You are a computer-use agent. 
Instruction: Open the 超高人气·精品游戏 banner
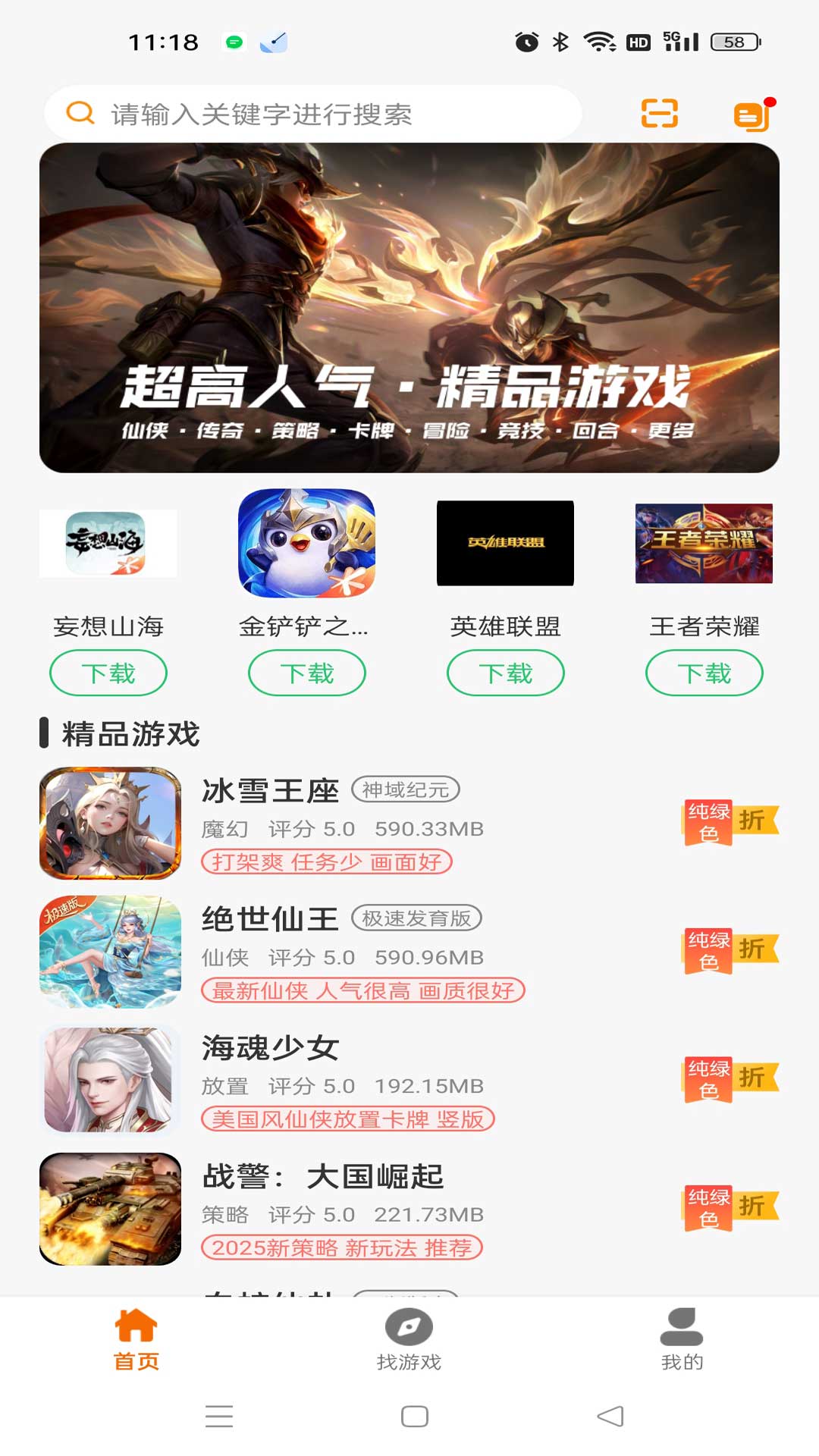[x=409, y=308]
